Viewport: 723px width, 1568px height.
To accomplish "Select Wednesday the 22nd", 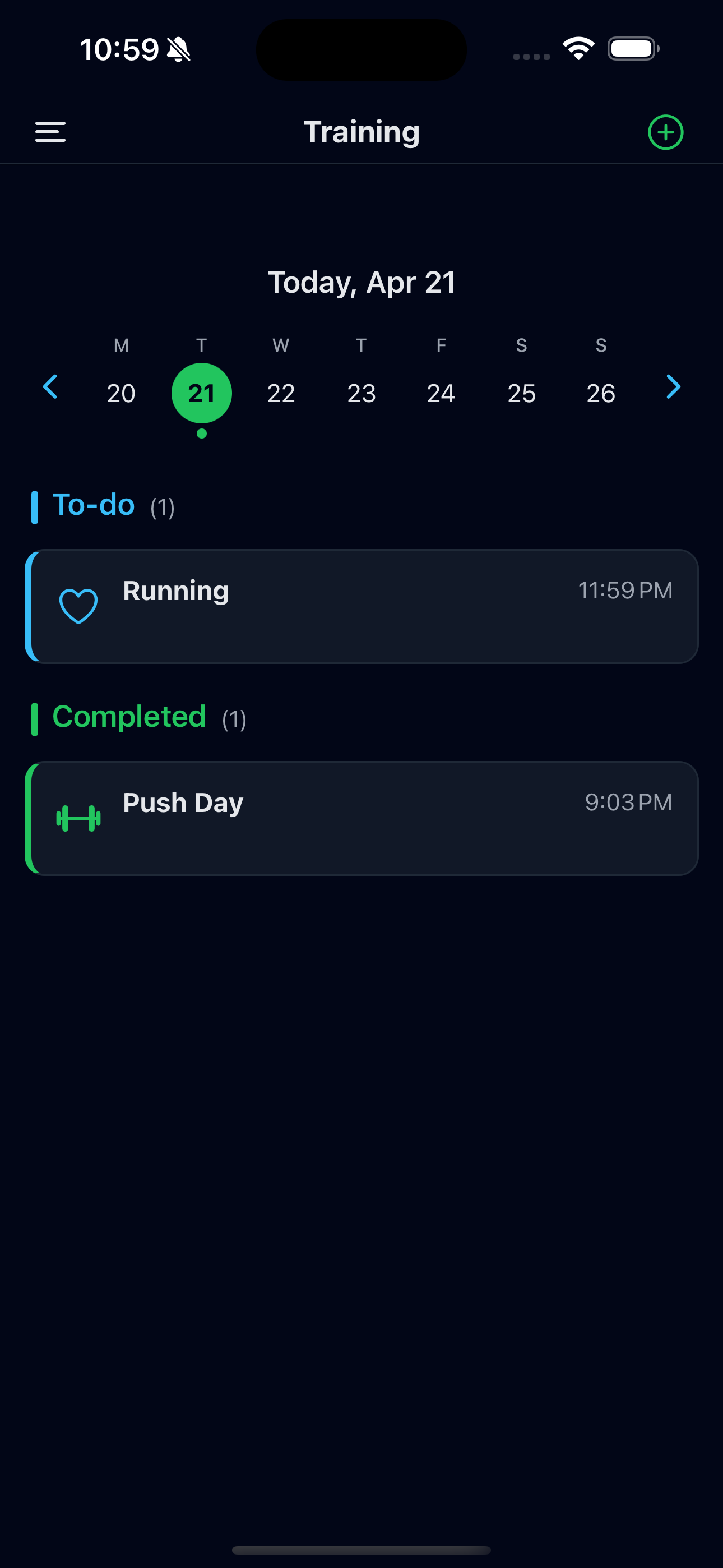I will click(x=281, y=393).
